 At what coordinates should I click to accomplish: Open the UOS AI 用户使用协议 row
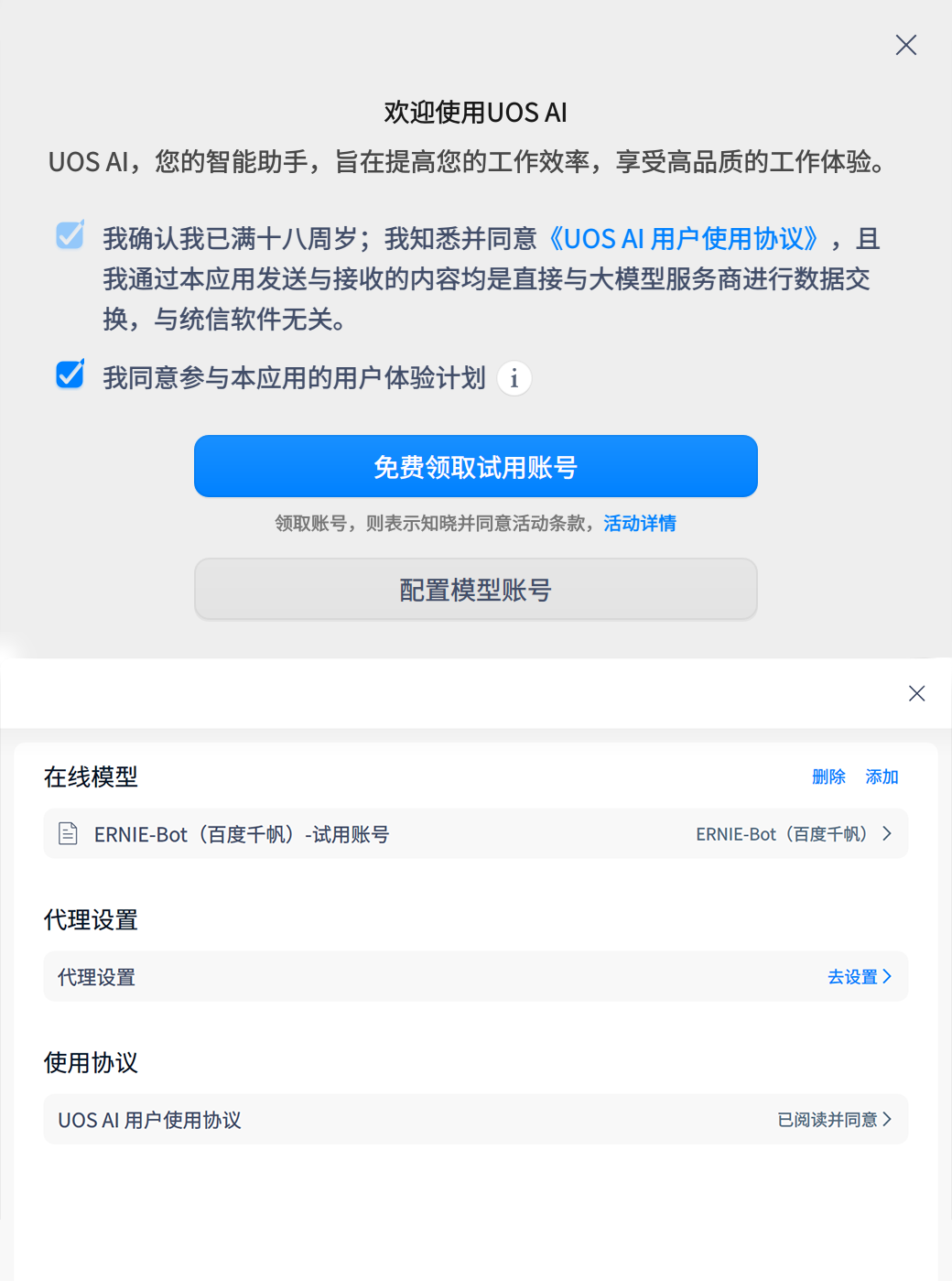475,1120
